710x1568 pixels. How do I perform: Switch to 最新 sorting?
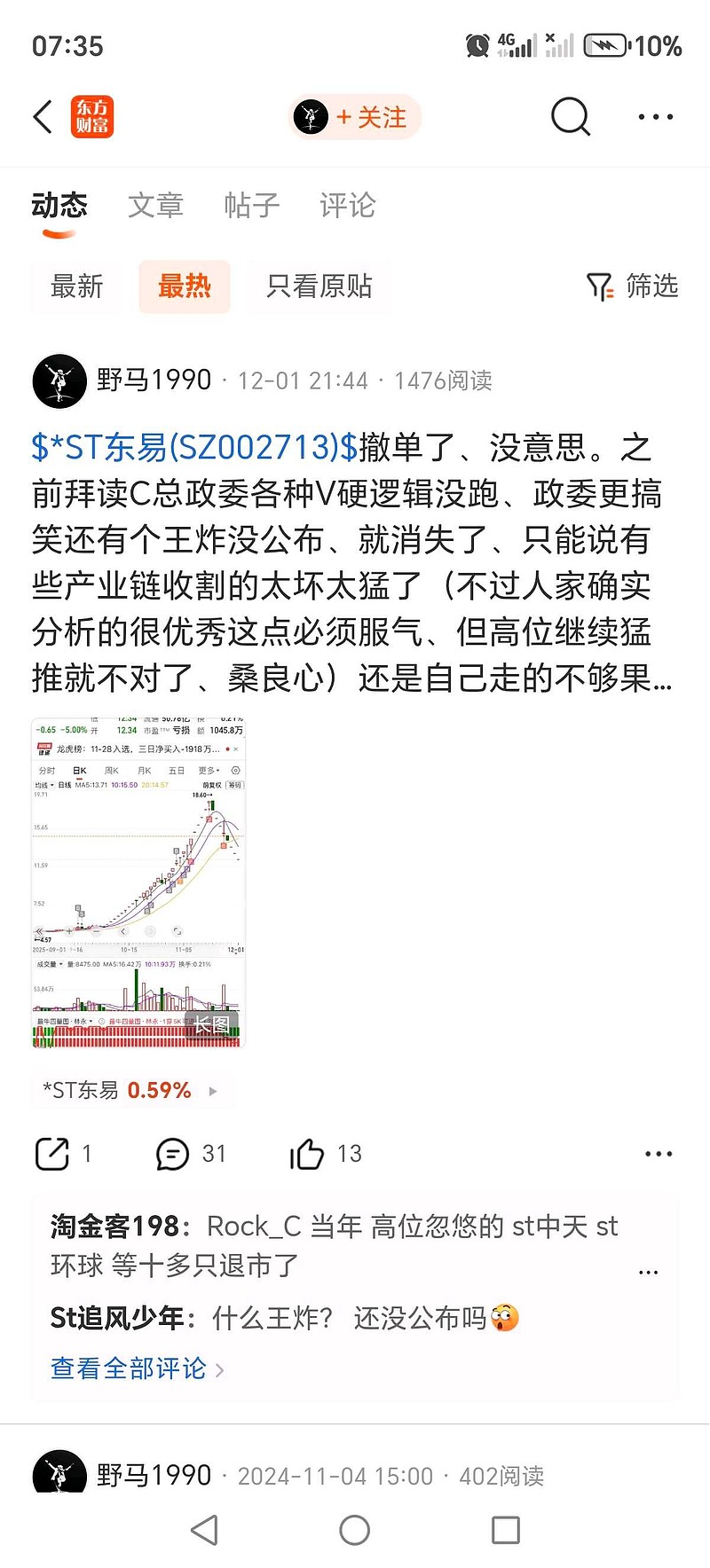[78, 286]
